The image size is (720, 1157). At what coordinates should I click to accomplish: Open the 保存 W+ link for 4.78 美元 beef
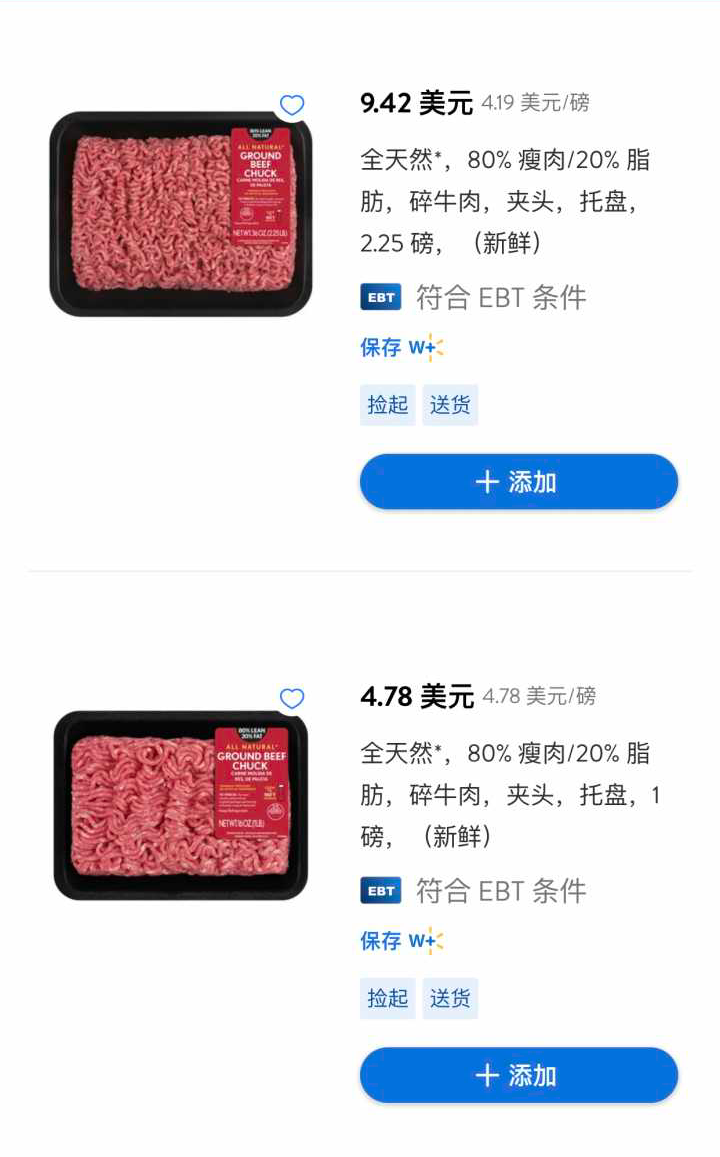401,941
